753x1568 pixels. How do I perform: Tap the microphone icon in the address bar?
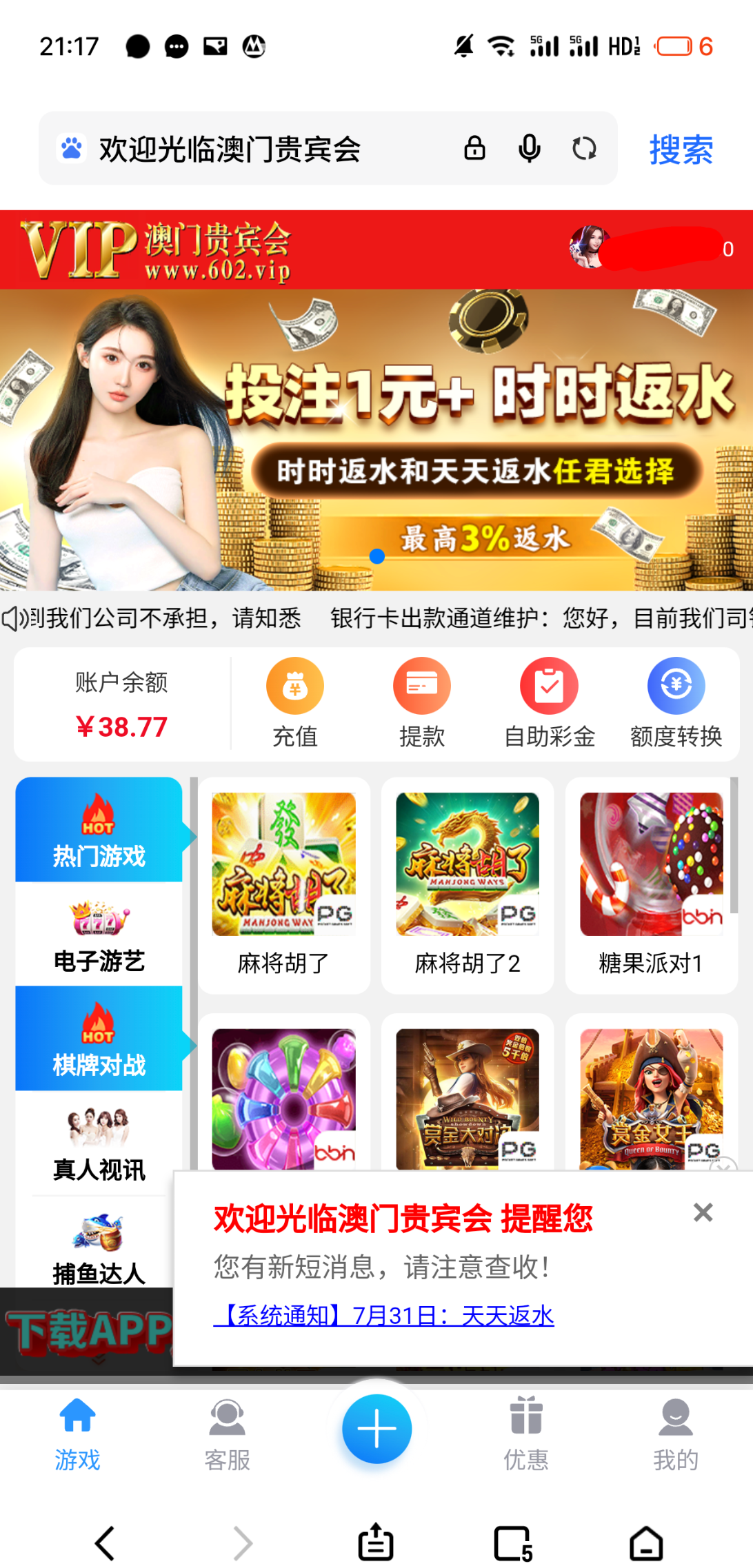click(529, 148)
